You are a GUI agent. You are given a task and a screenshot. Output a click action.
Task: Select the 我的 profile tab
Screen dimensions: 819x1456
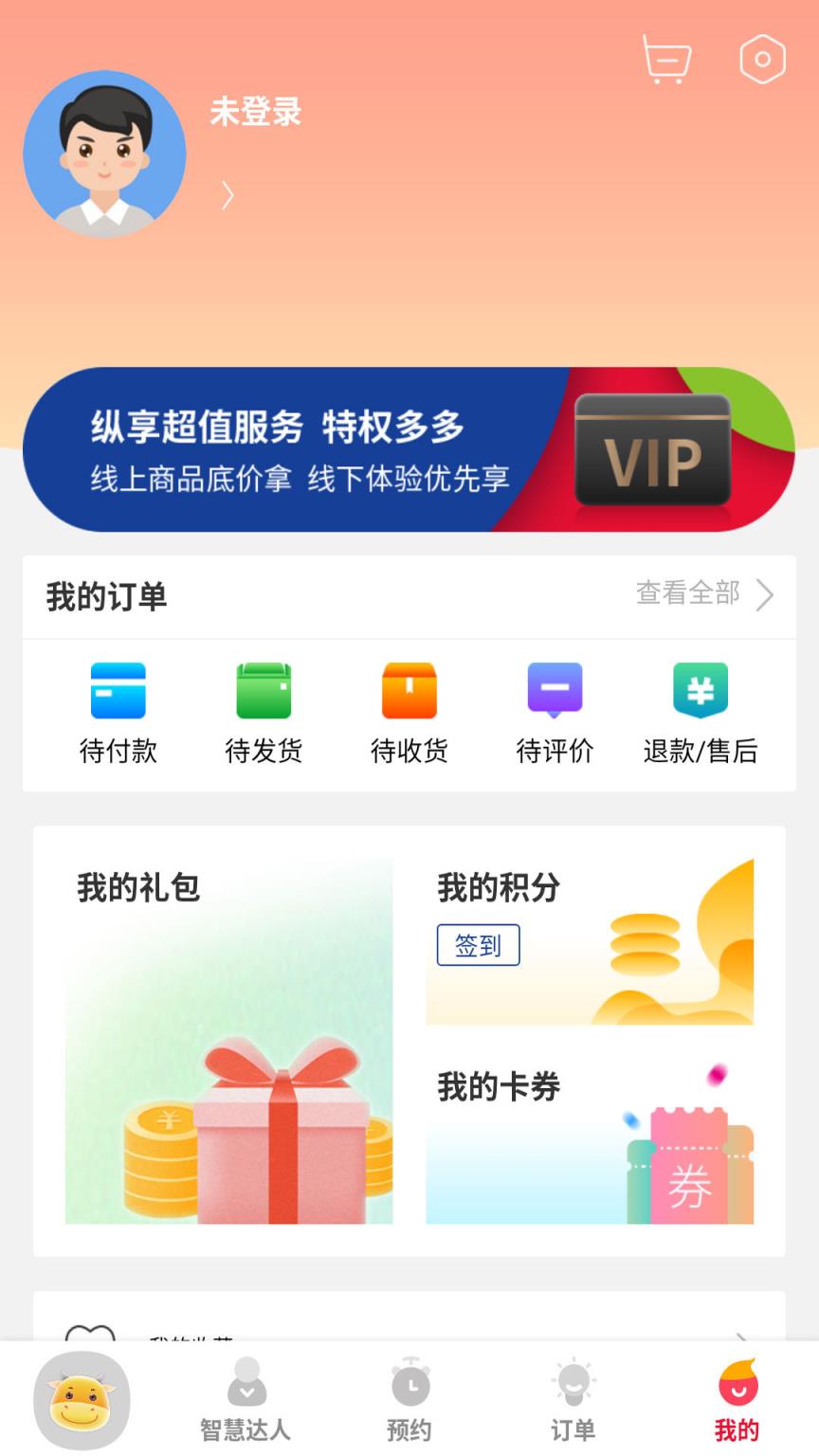point(737,1399)
